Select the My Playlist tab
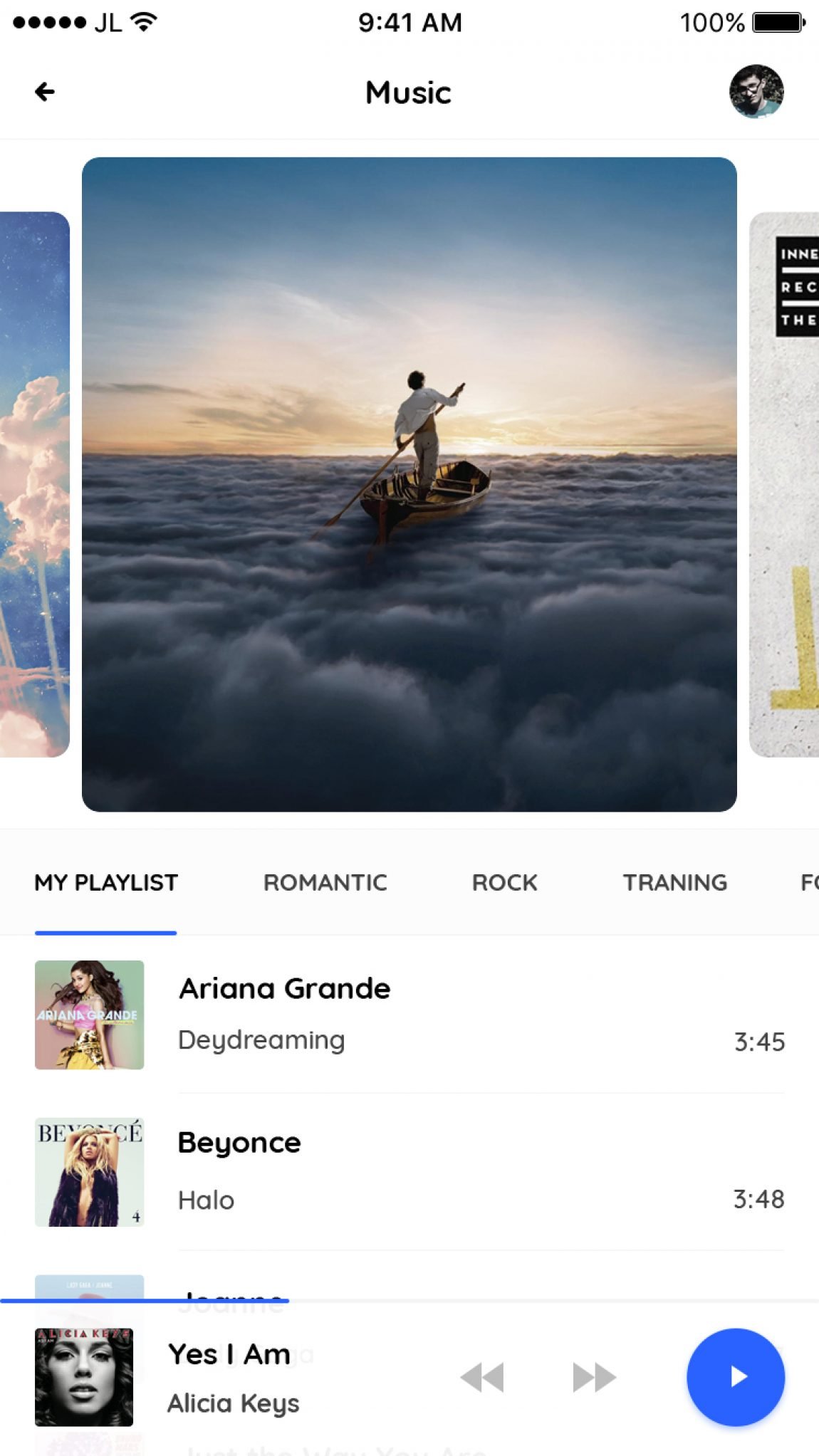Image resolution: width=819 pixels, height=1456 pixels. (106, 882)
